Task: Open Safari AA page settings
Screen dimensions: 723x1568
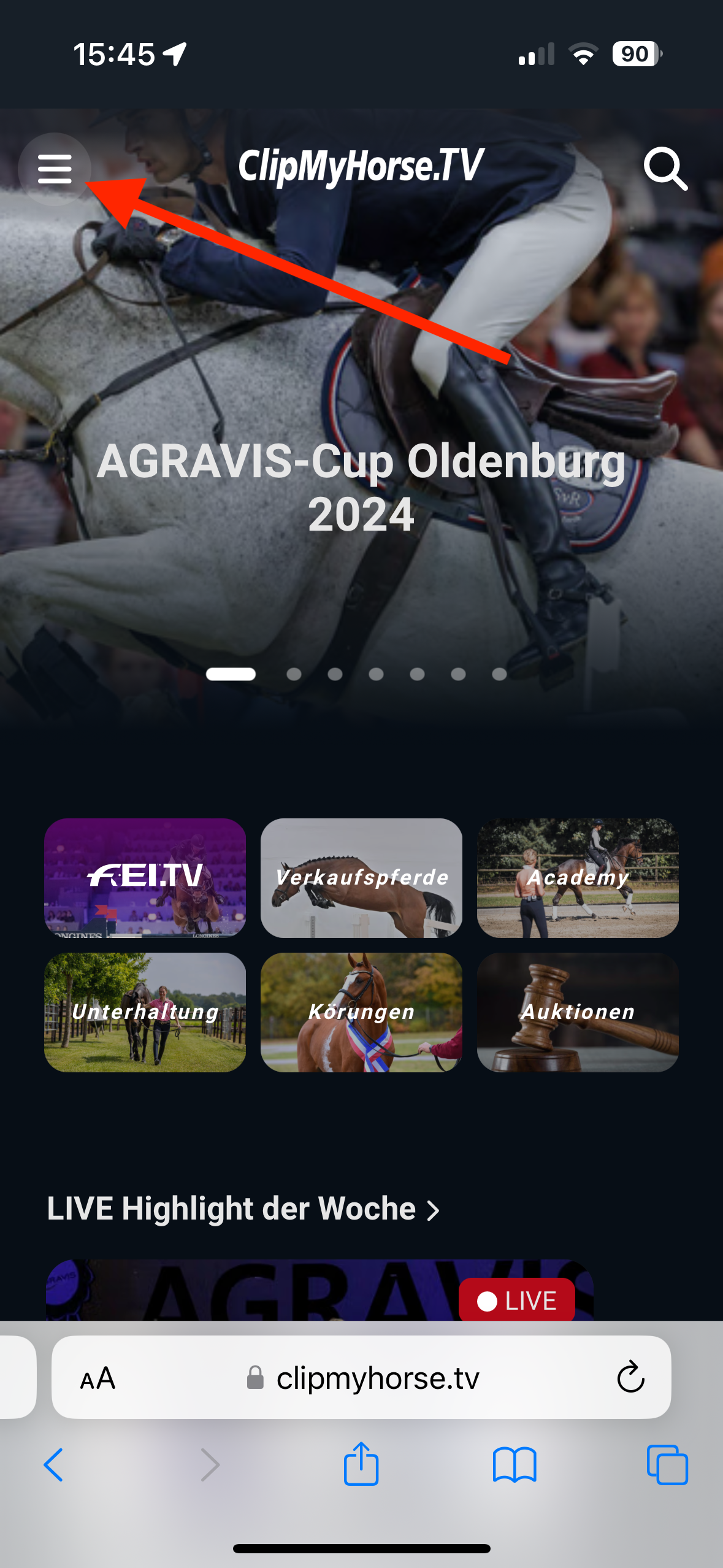Action: tap(98, 1378)
